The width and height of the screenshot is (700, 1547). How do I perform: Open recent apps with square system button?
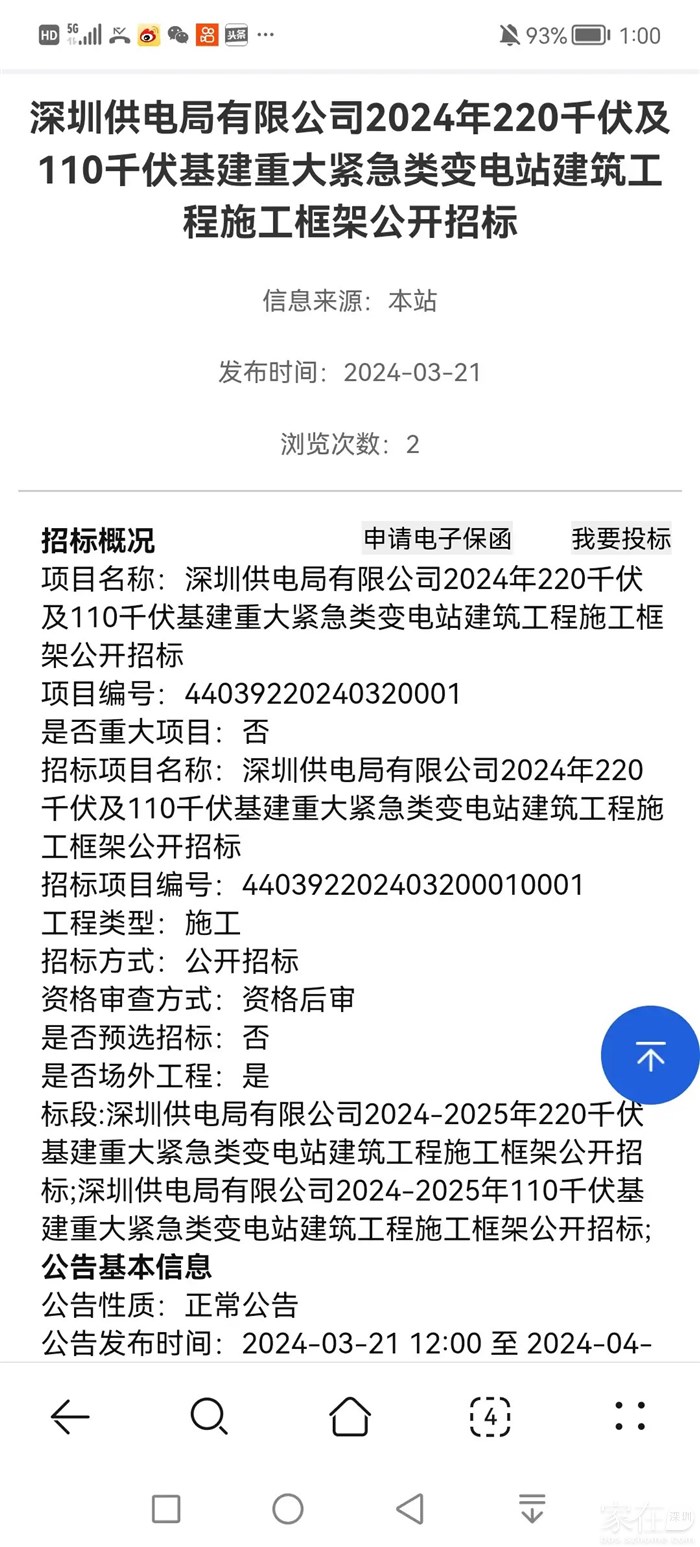click(166, 1508)
